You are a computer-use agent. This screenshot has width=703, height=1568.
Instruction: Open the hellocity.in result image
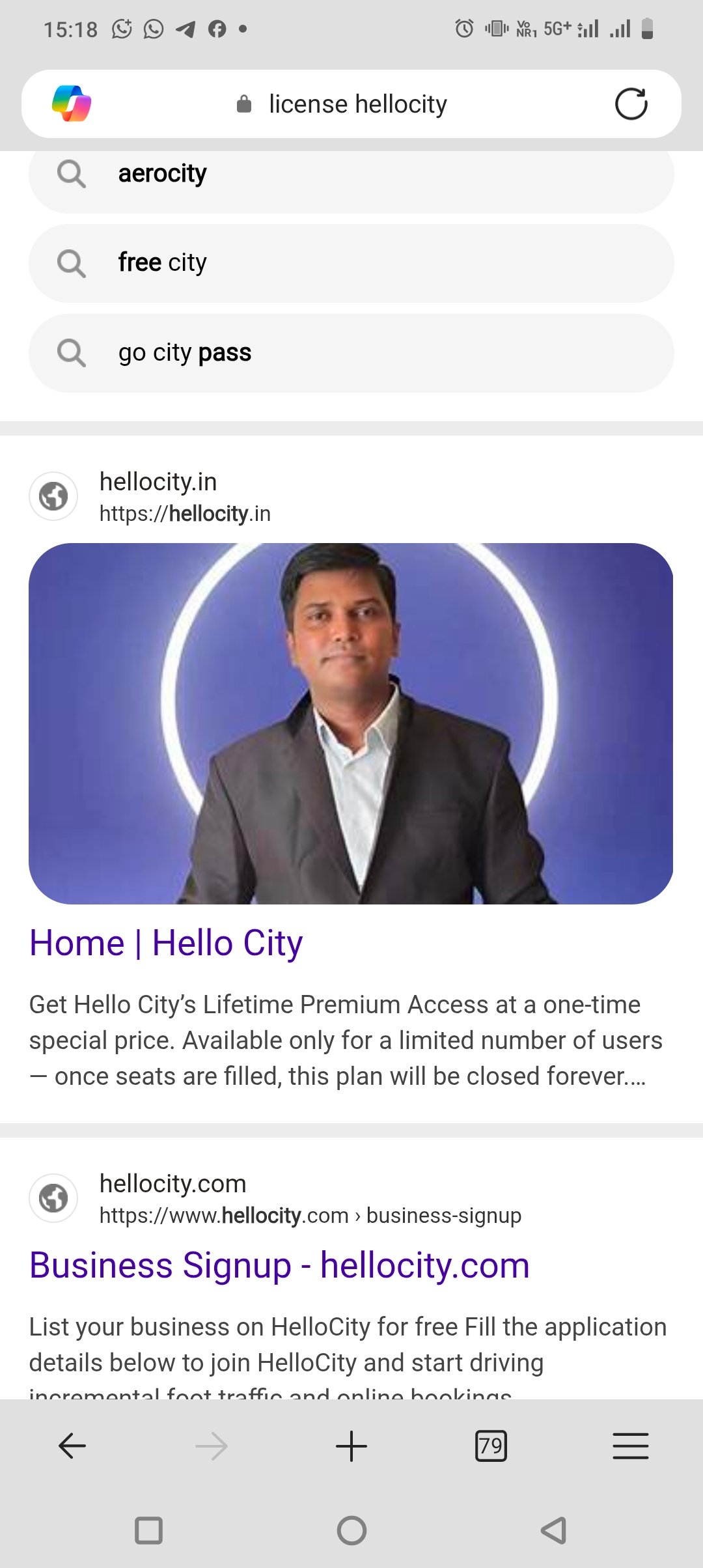pos(351,723)
